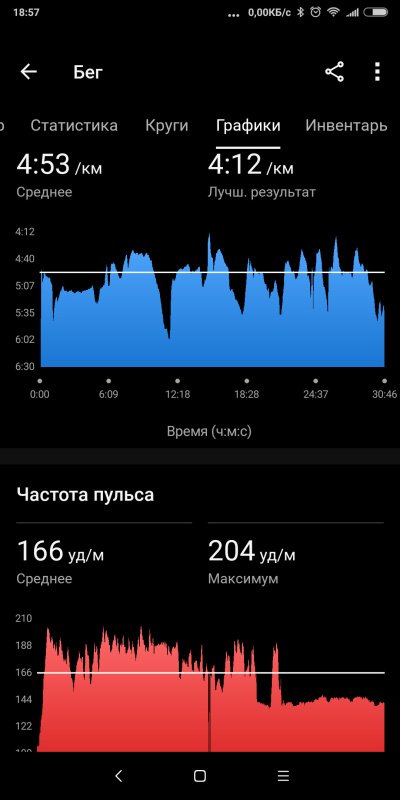The width and height of the screenshot is (400, 800).
Task: Go back using the arrow icon
Action: click(29, 72)
